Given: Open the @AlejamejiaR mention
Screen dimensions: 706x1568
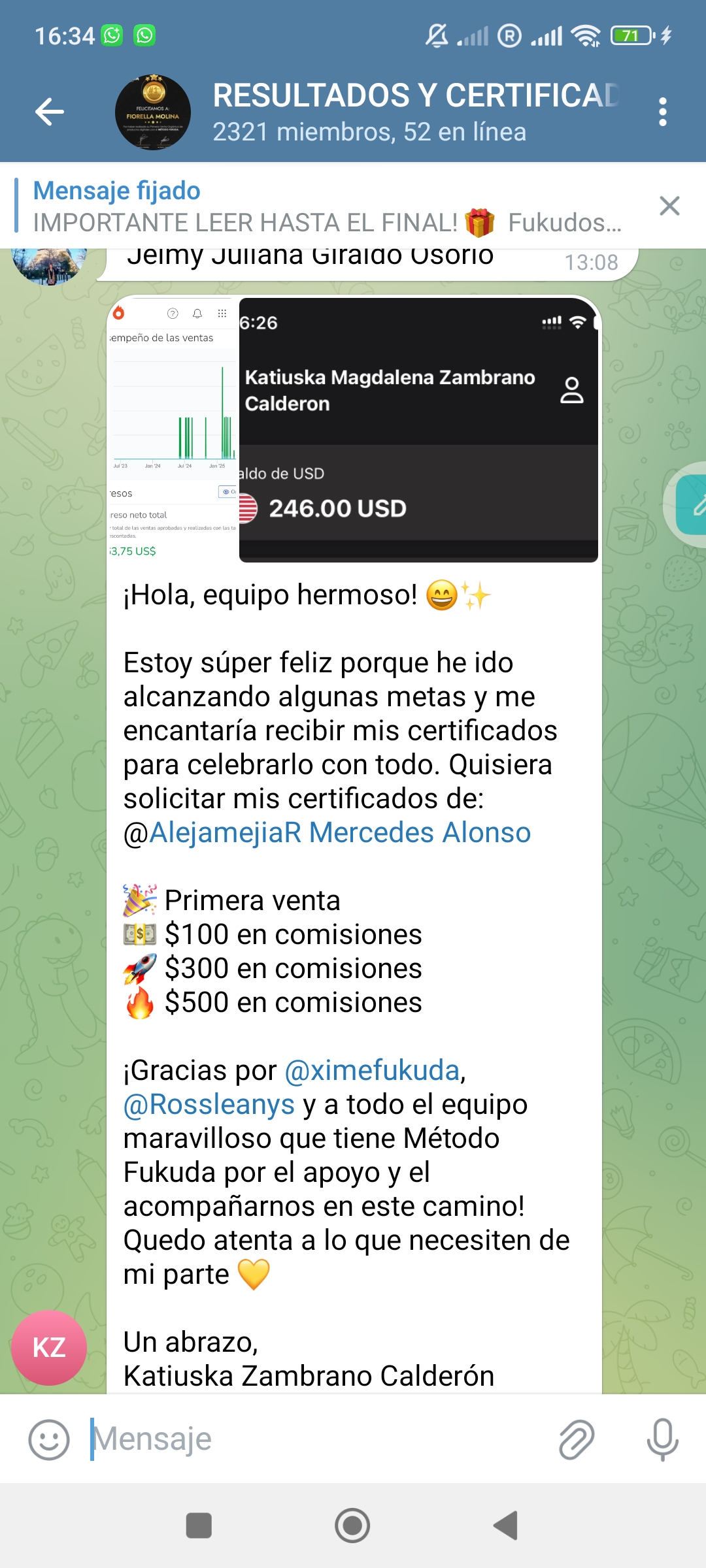Looking at the screenshot, I should (x=225, y=833).
